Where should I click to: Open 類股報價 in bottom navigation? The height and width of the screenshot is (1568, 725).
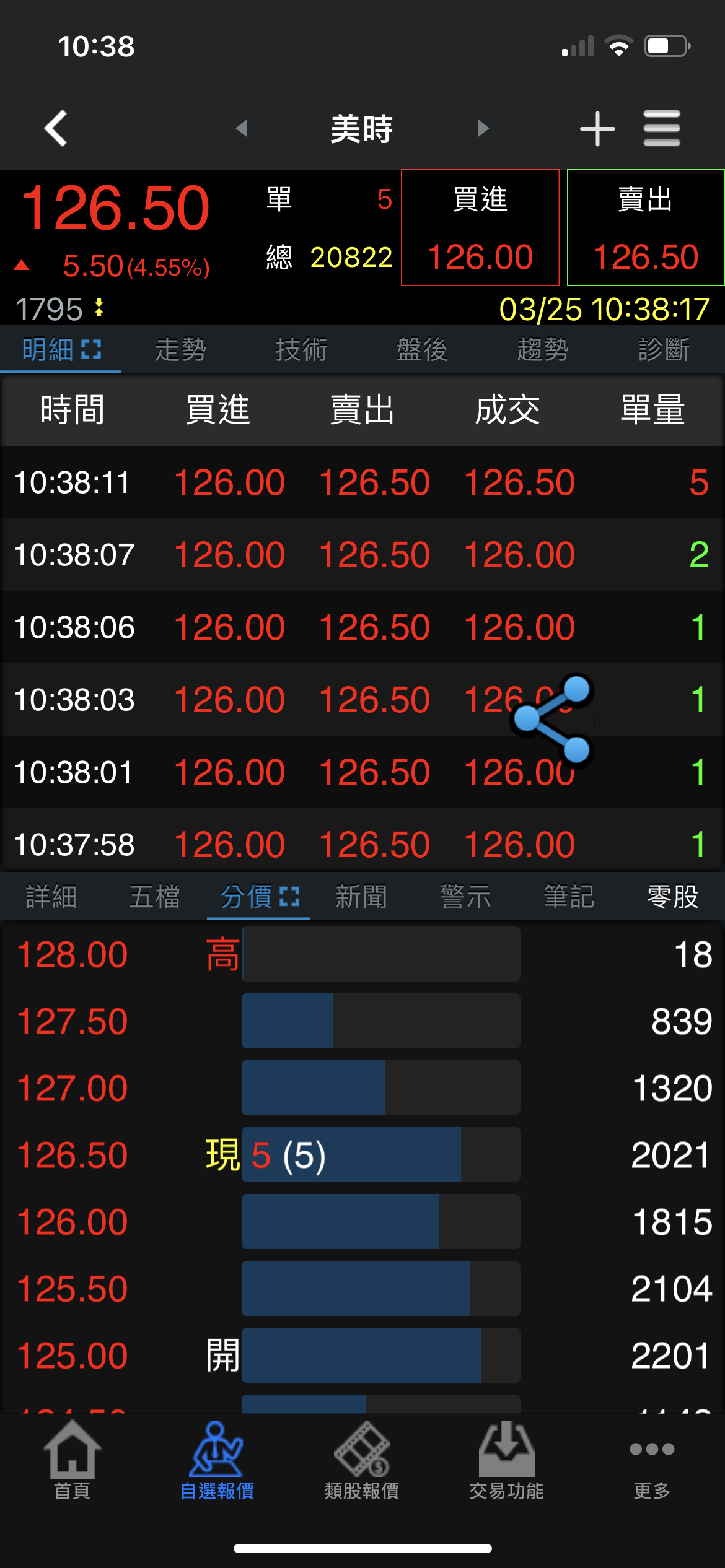(362, 1461)
